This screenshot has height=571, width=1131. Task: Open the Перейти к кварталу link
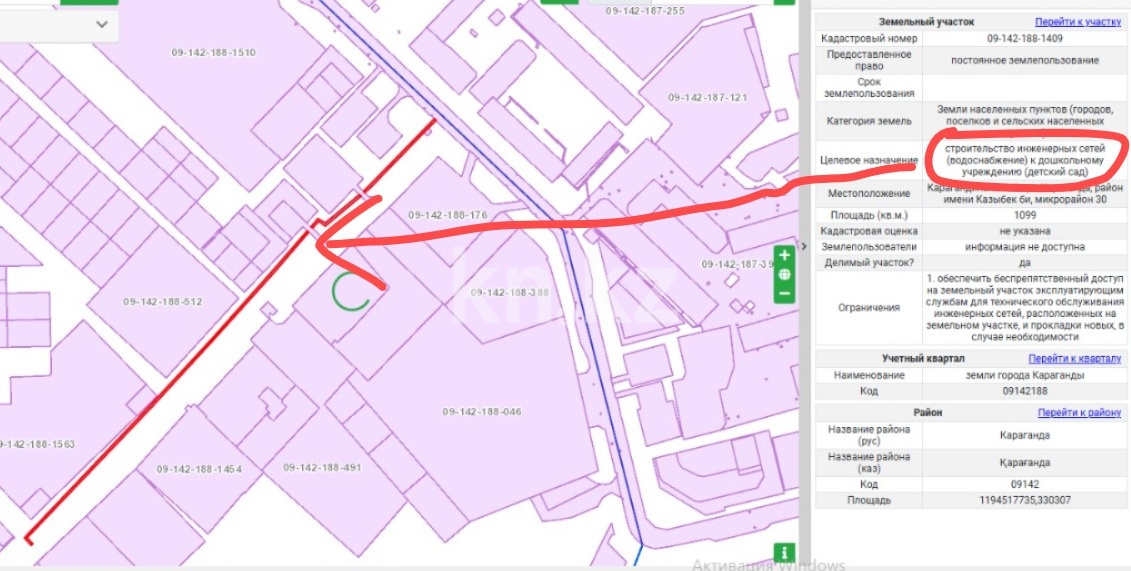point(1074,358)
